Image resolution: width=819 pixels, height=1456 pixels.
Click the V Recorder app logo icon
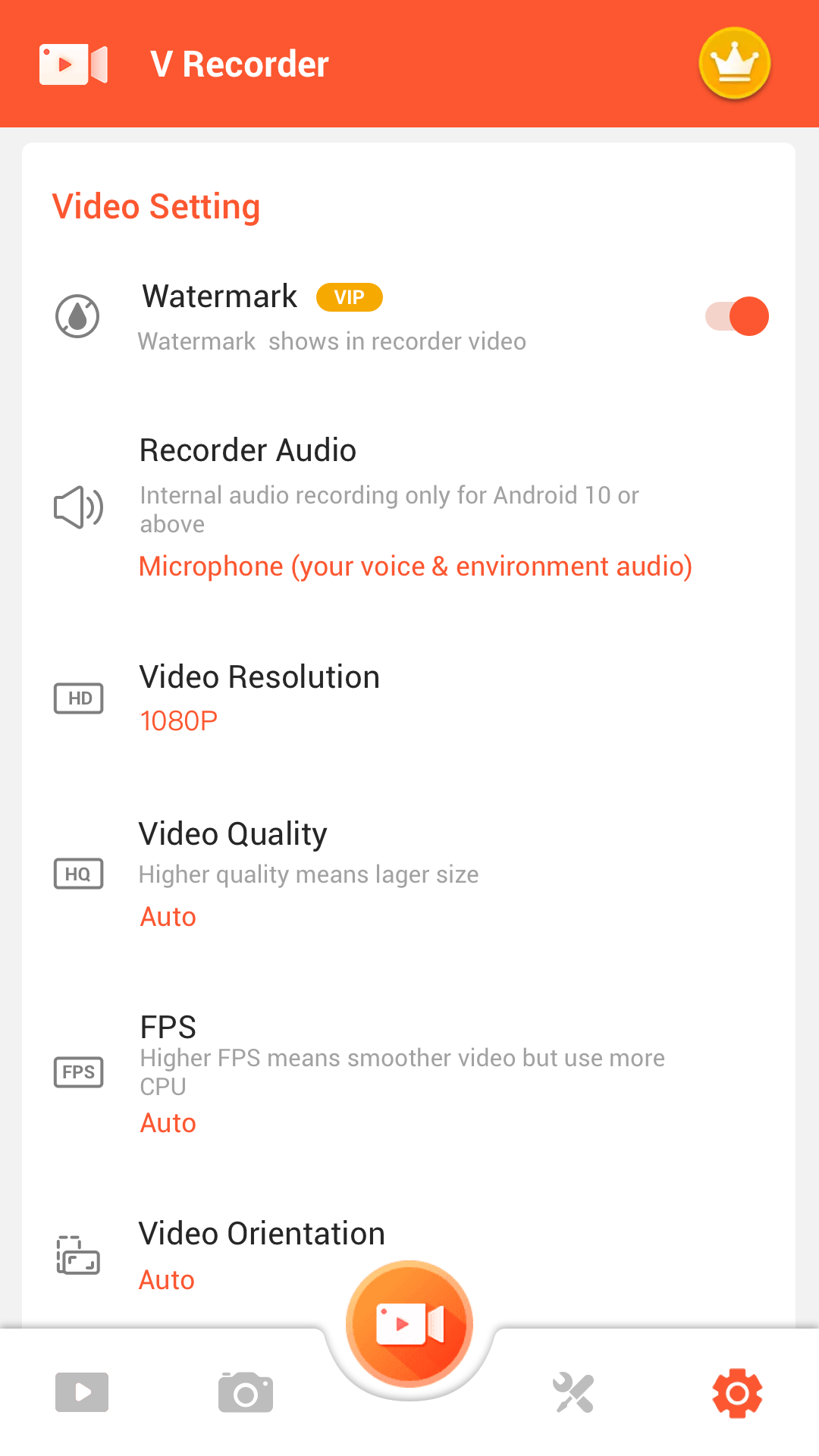click(x=73, y=64)
